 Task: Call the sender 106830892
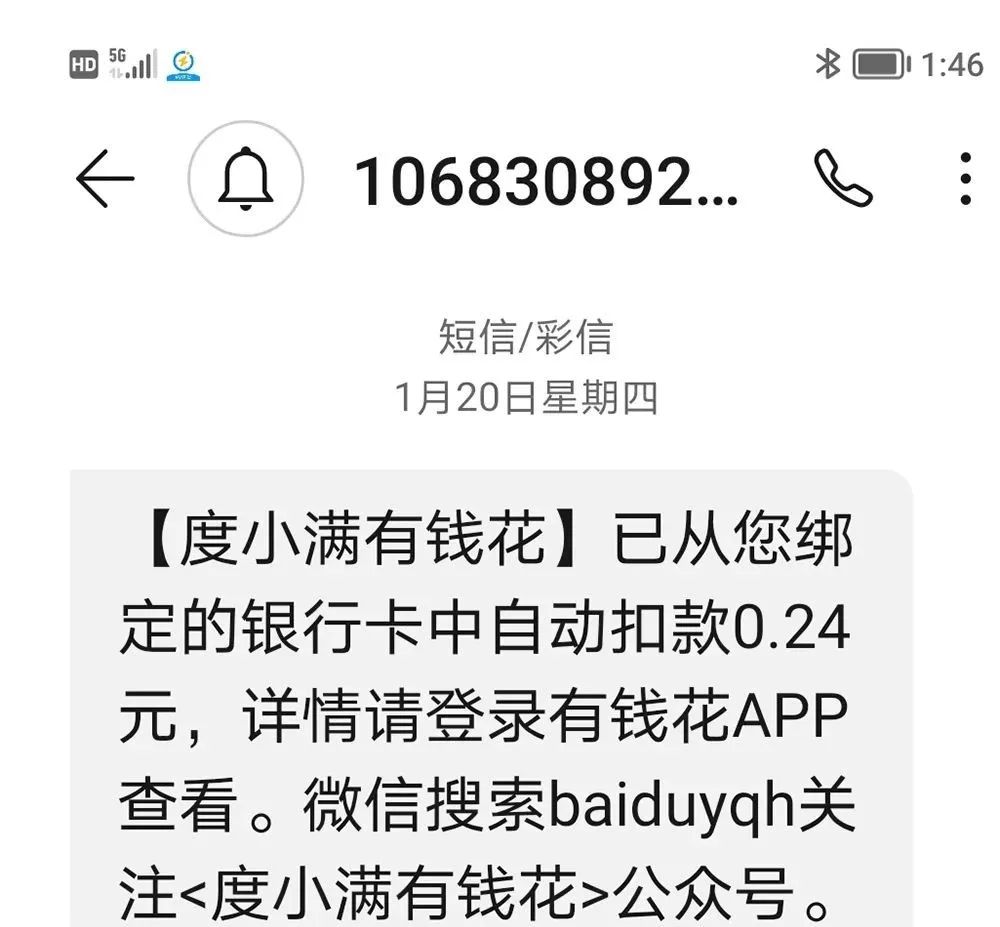click(843, 179)
